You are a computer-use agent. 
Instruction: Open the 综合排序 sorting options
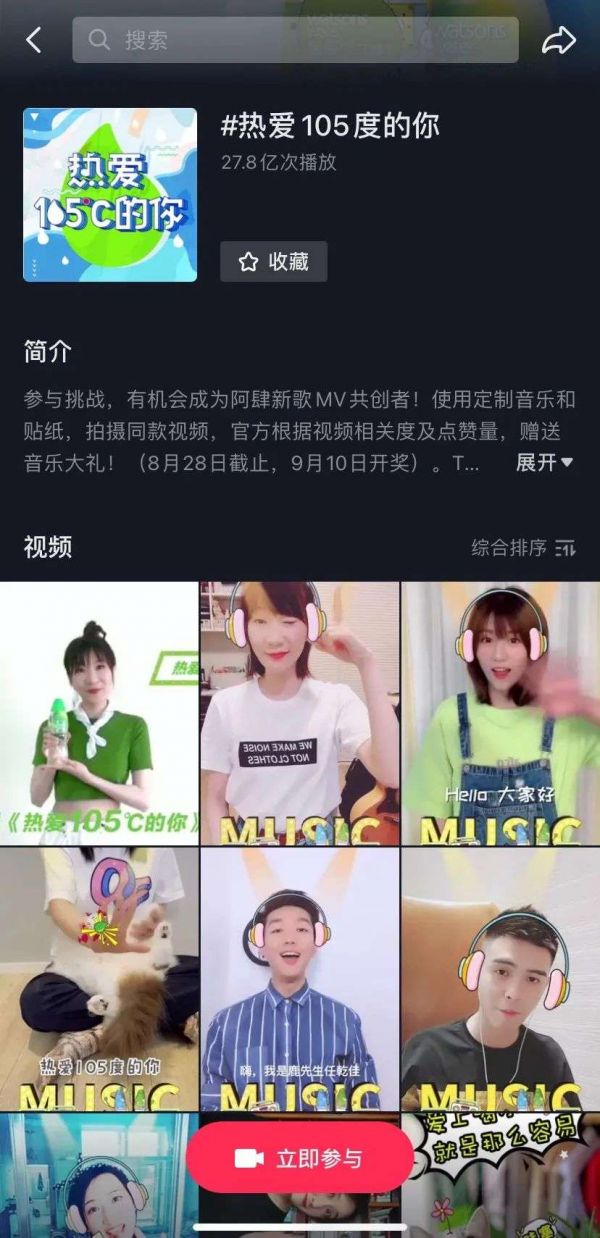523,548
